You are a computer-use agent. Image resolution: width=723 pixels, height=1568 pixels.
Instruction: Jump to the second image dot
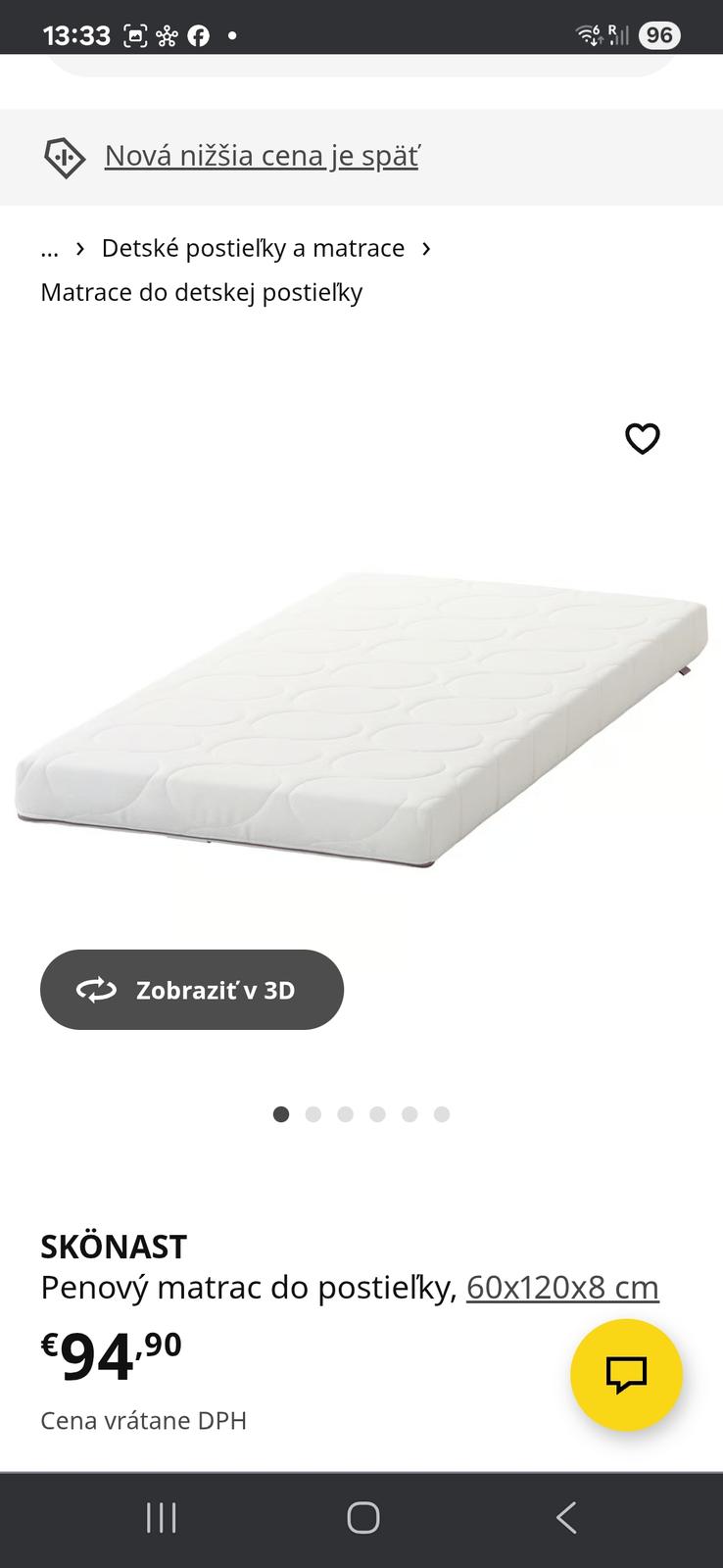point(313,1114)
